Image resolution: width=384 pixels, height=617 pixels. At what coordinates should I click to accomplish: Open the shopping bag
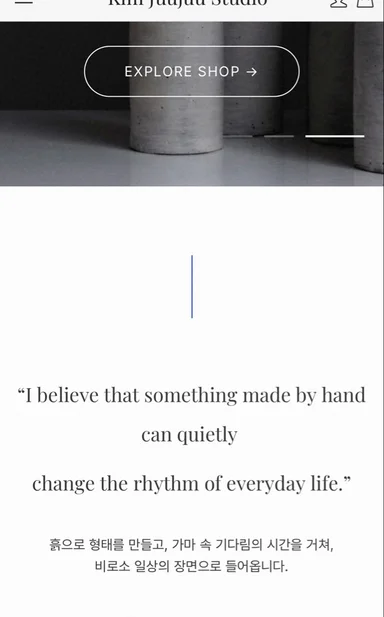tap(365, 3)
